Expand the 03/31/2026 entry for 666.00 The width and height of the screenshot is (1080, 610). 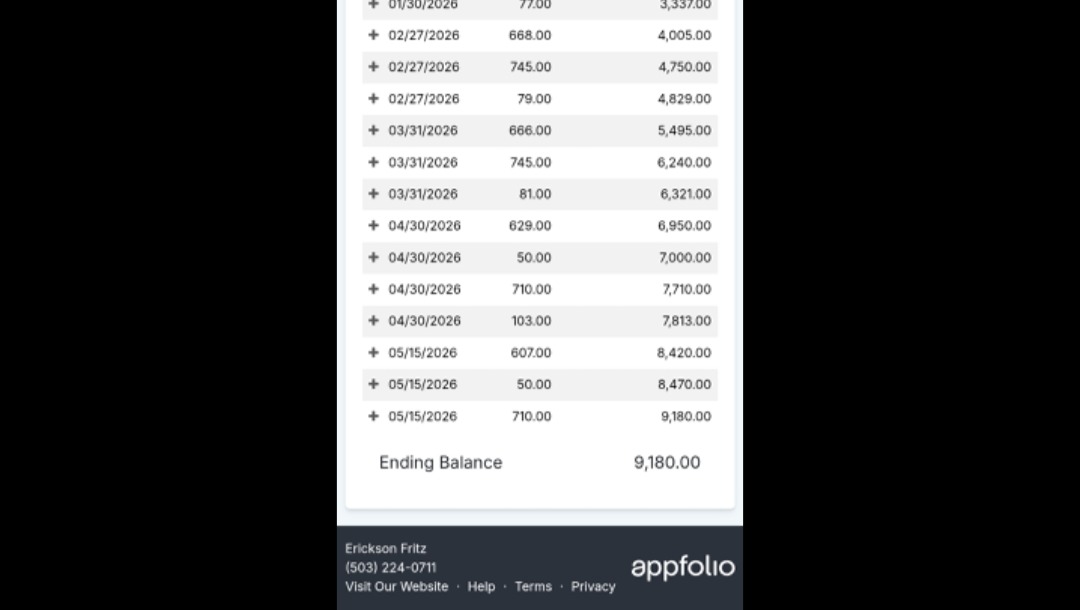point(373,130)
